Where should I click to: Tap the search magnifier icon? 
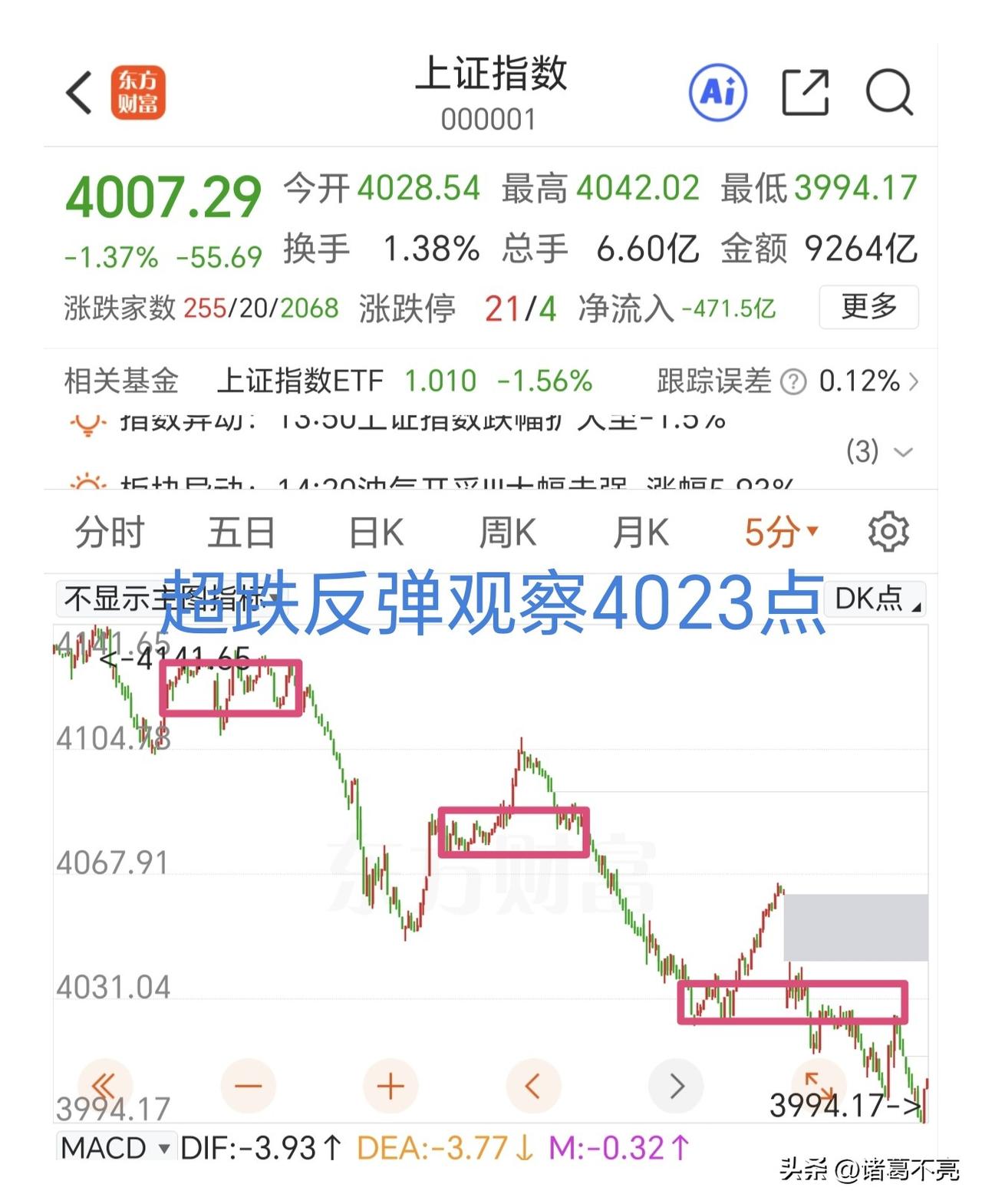point(889,92)
